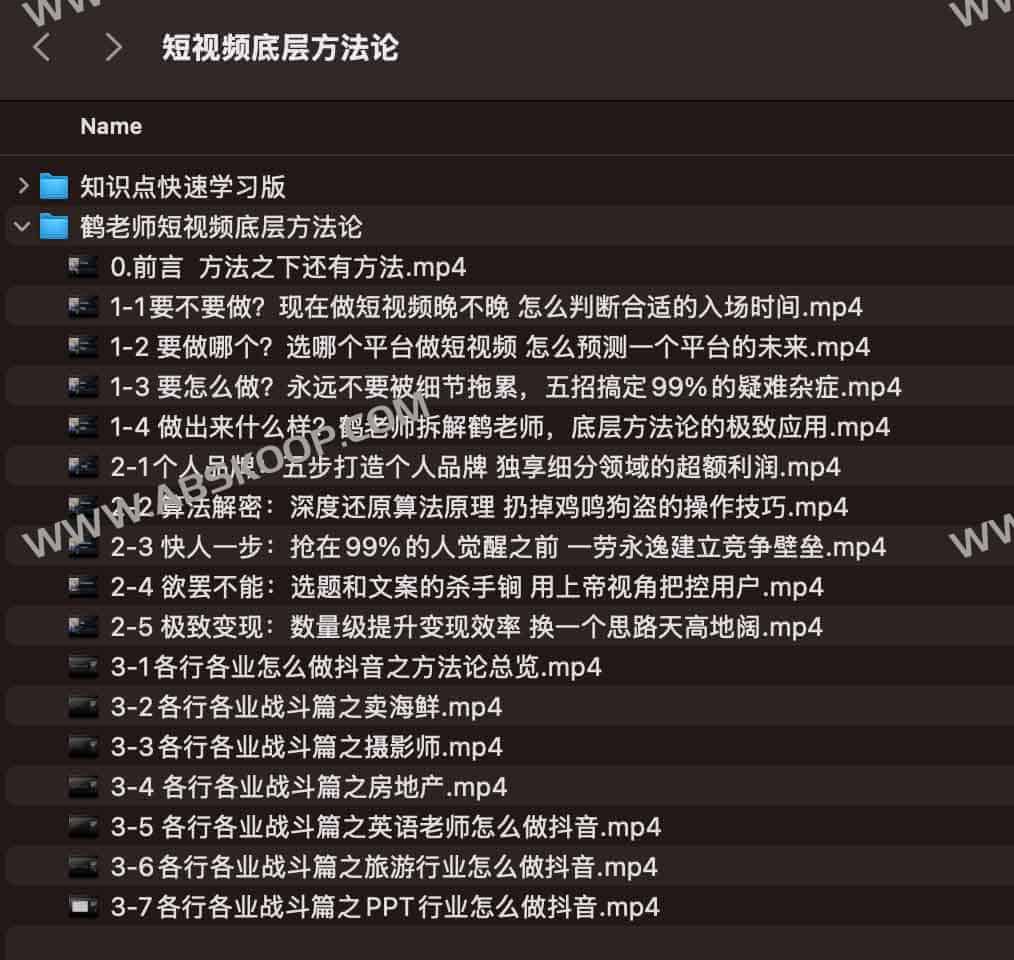Open the 1-1要不要做 video file
Viewport: 1014px width, 960px height.
pos(486,307)
